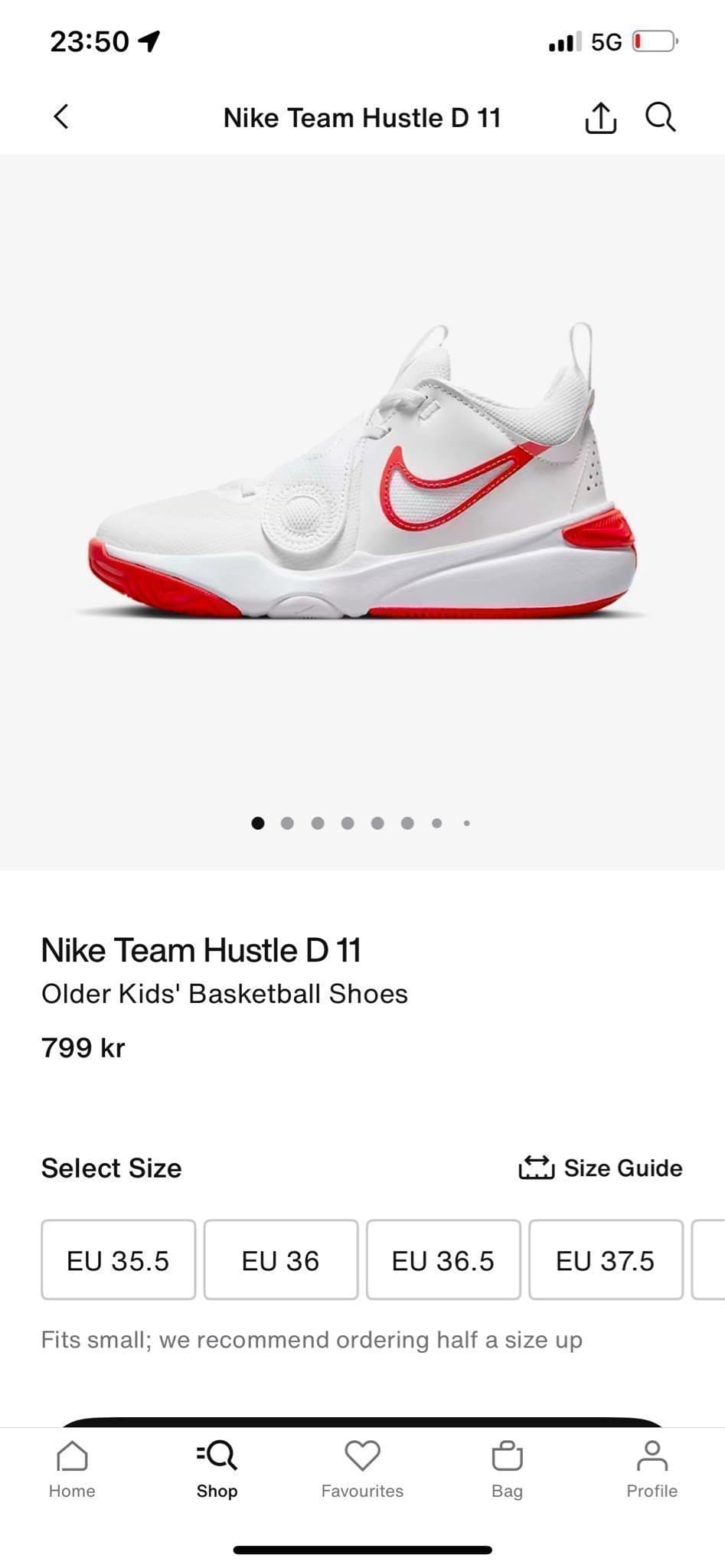
Task: Tap the first carousel indicator dot
Action: 258,822
